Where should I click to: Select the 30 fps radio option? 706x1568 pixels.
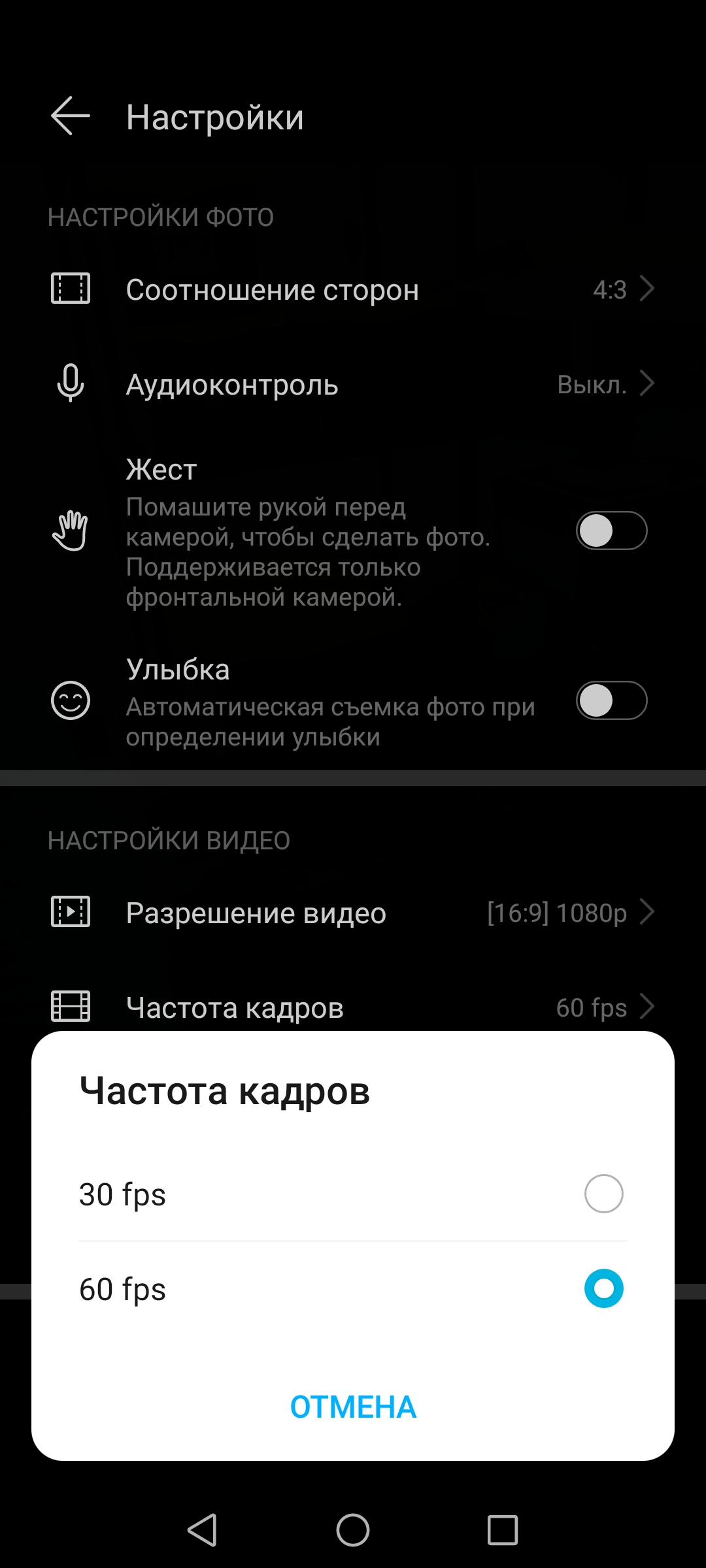(603, 1194)
